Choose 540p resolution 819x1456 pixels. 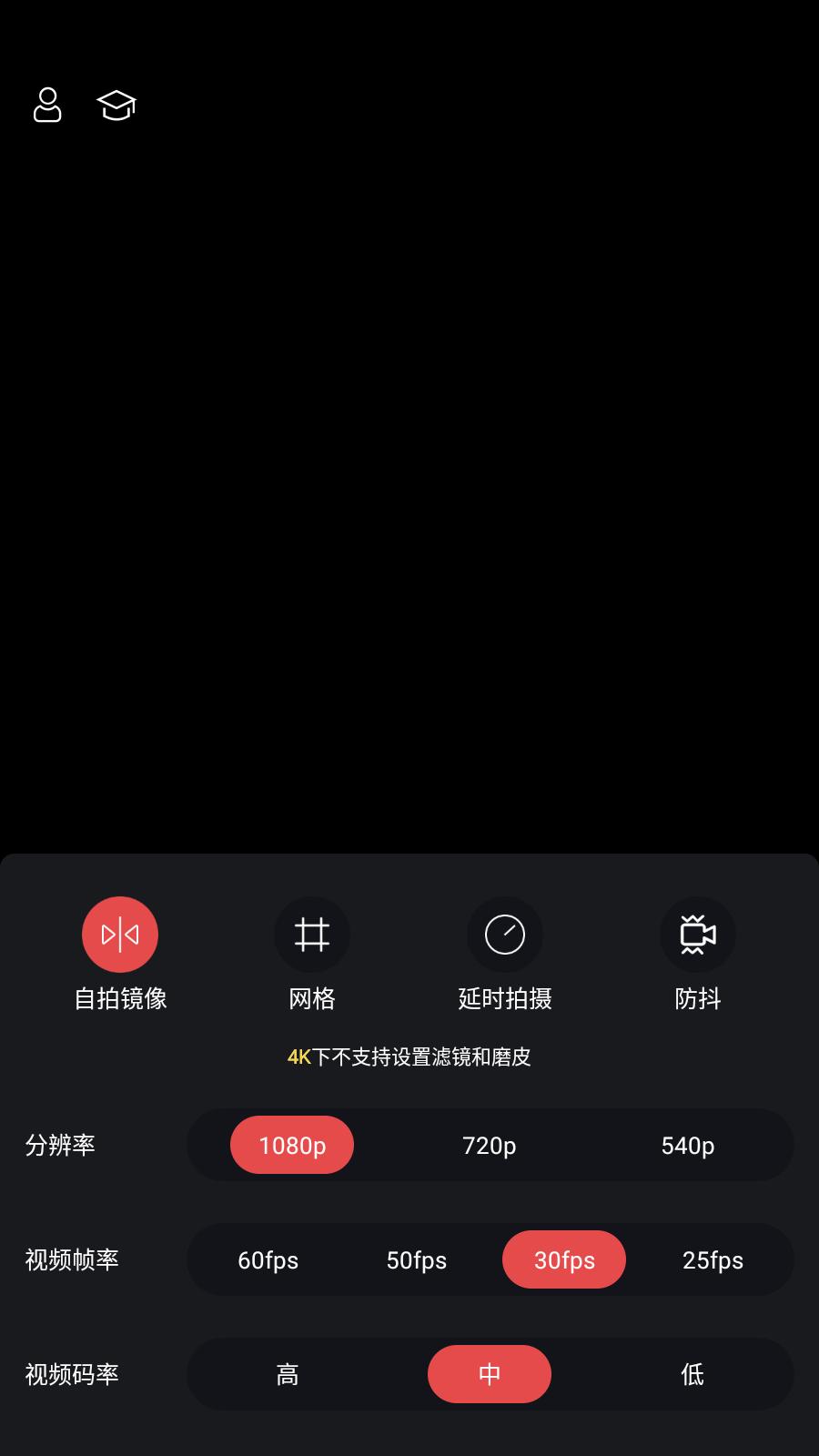click(x=688, y=1145)
